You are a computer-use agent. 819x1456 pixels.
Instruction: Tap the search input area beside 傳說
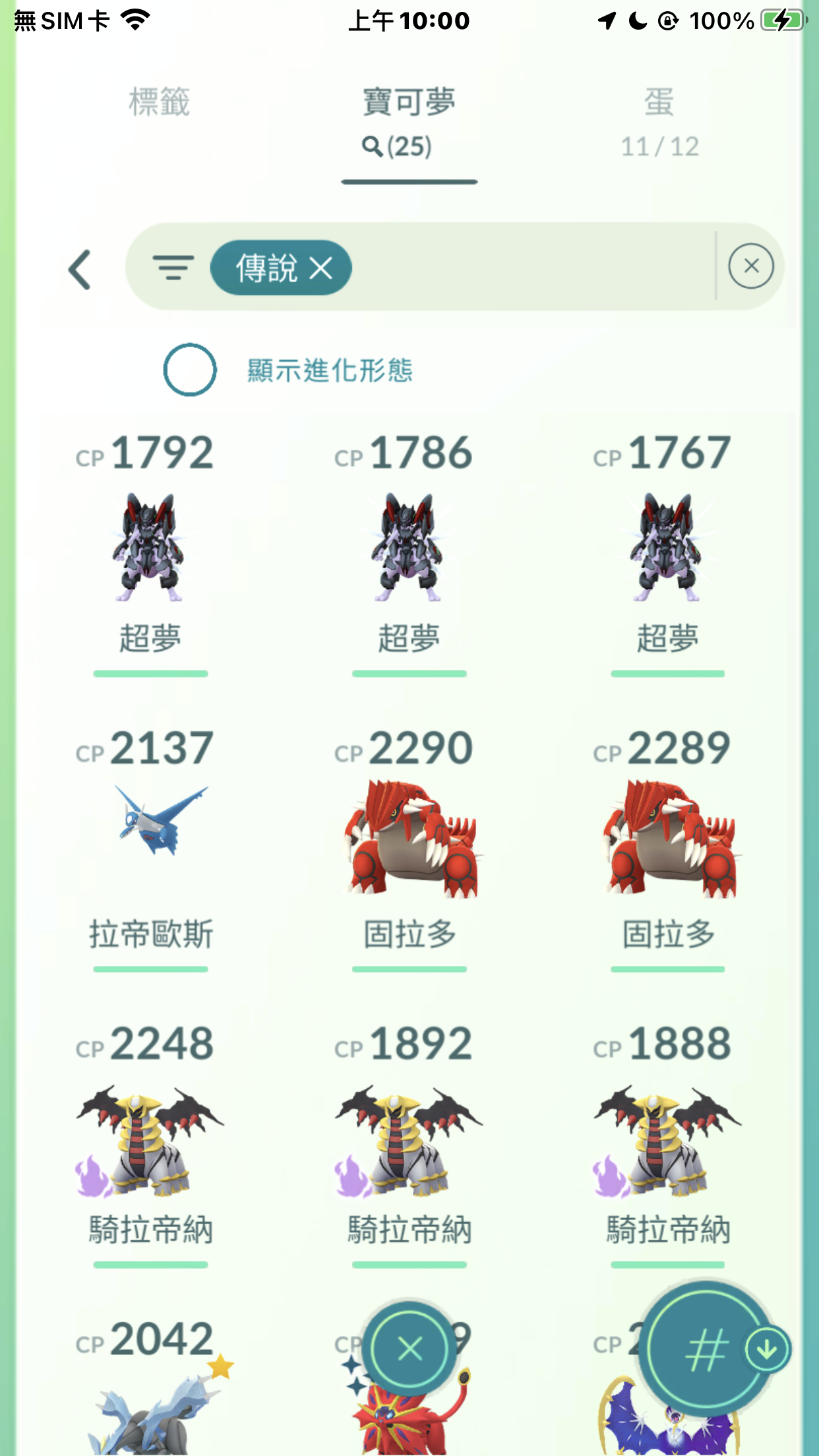click(x=531, y=267)
